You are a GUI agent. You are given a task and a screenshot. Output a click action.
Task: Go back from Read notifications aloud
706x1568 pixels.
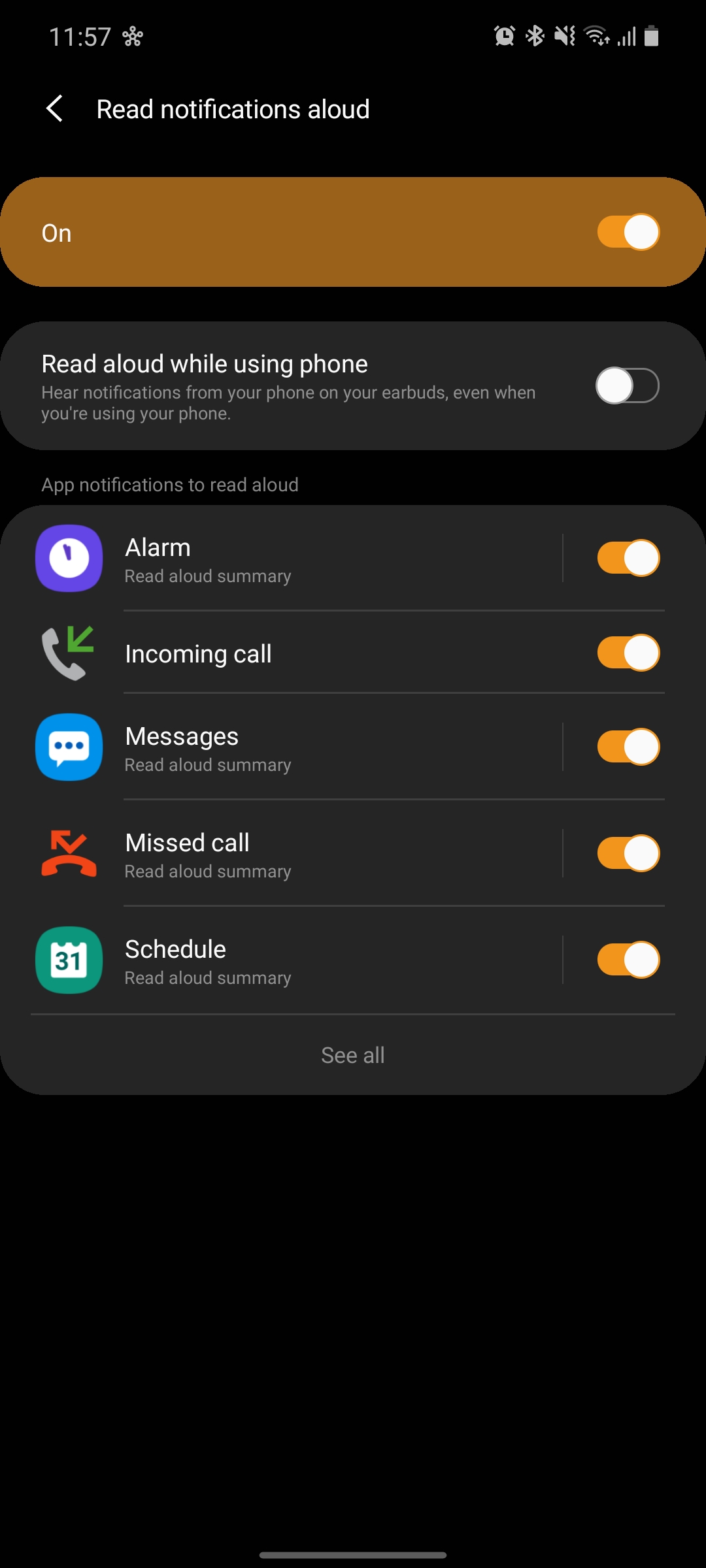[55, 108]
